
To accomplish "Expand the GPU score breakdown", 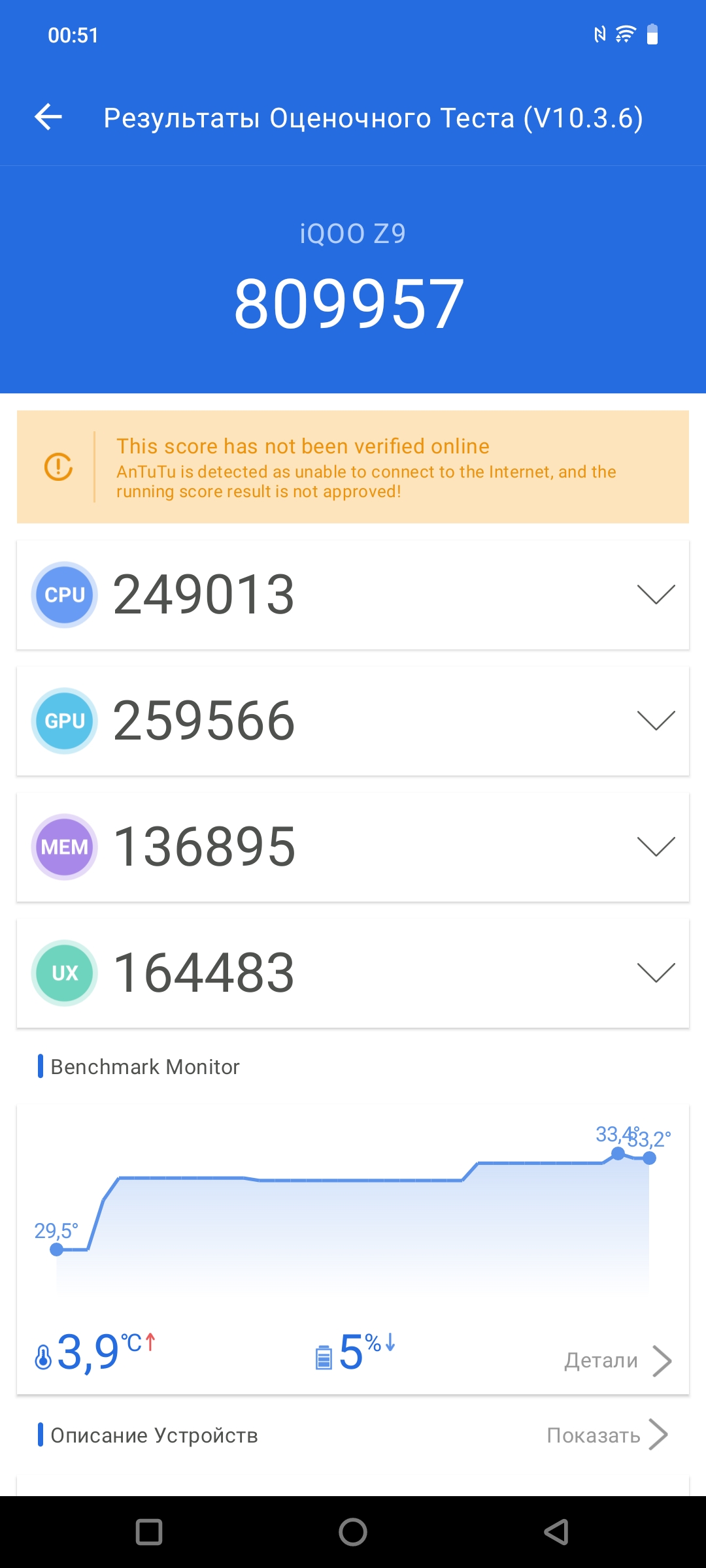I will [x=656, y=721].
